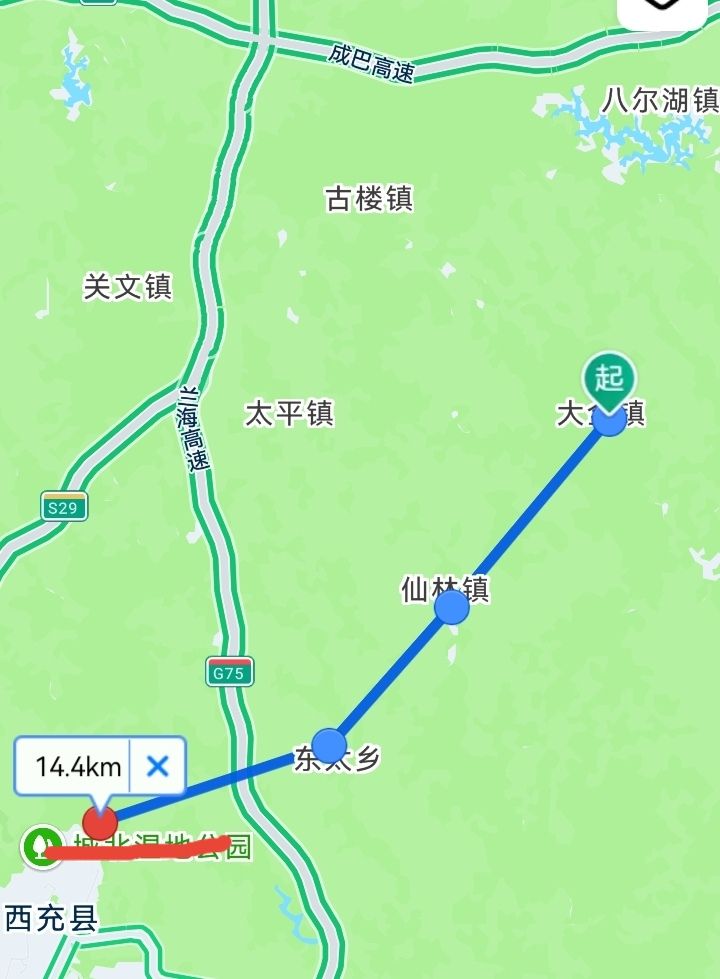This screenshot has height=979, width=720.
Task: Tap the green 起 start marker
Action: pyautogui.click(x=609, y=380)
